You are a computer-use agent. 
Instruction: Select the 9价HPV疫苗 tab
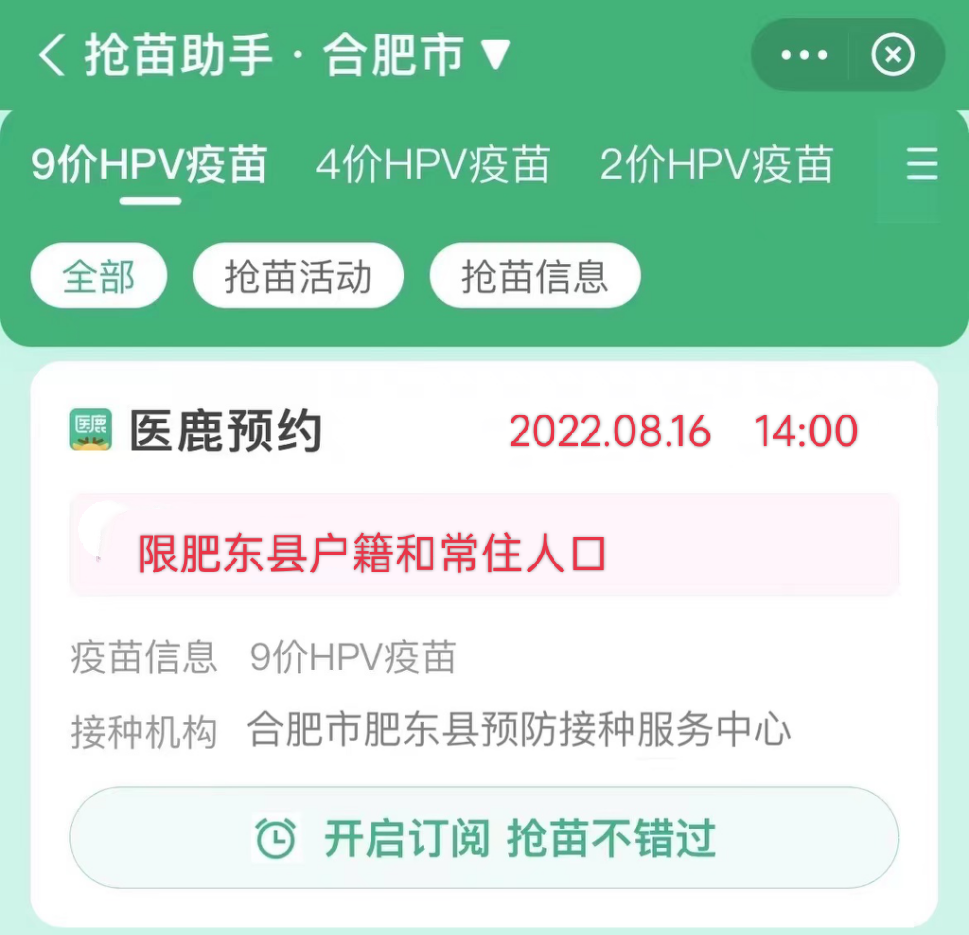click(149, 165)
